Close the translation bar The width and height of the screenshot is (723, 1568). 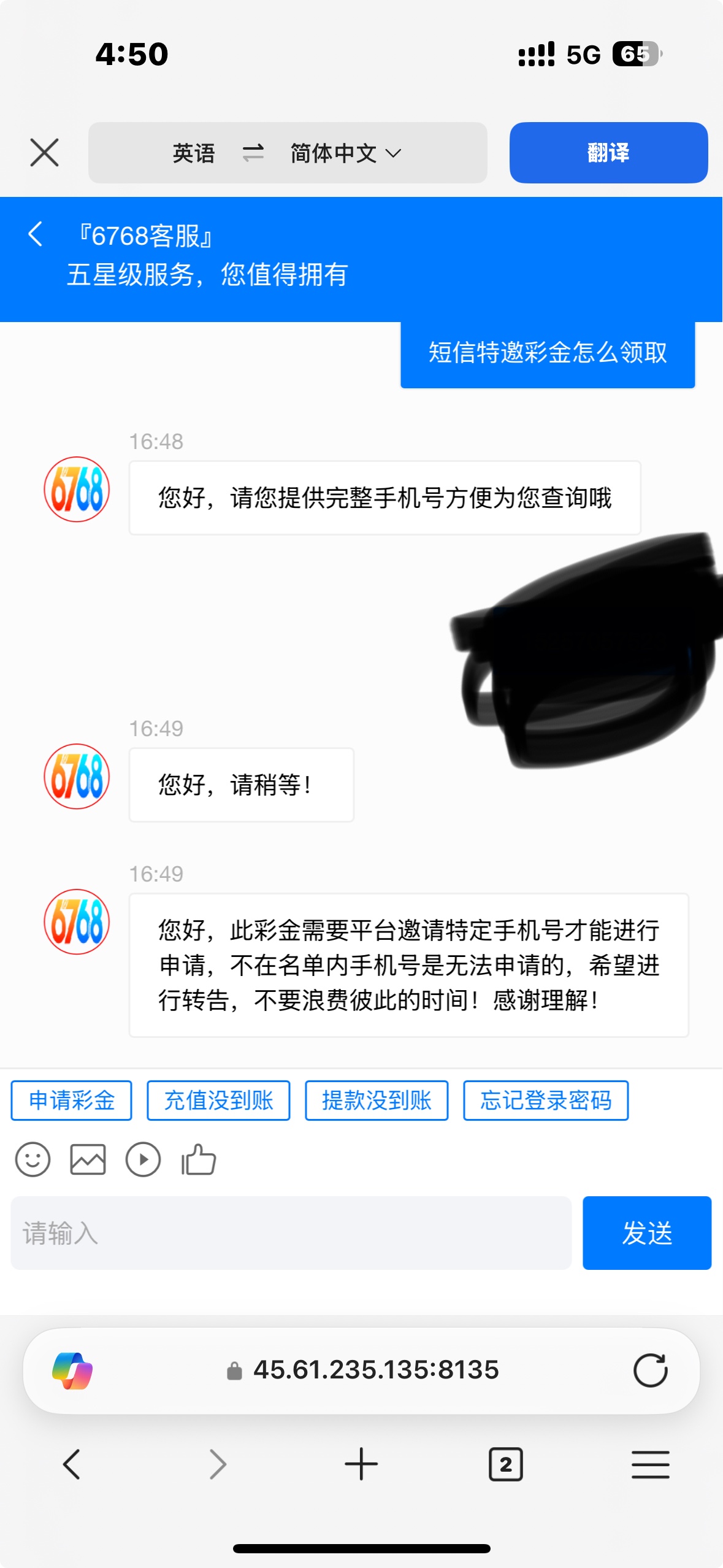tap(44, 153)
